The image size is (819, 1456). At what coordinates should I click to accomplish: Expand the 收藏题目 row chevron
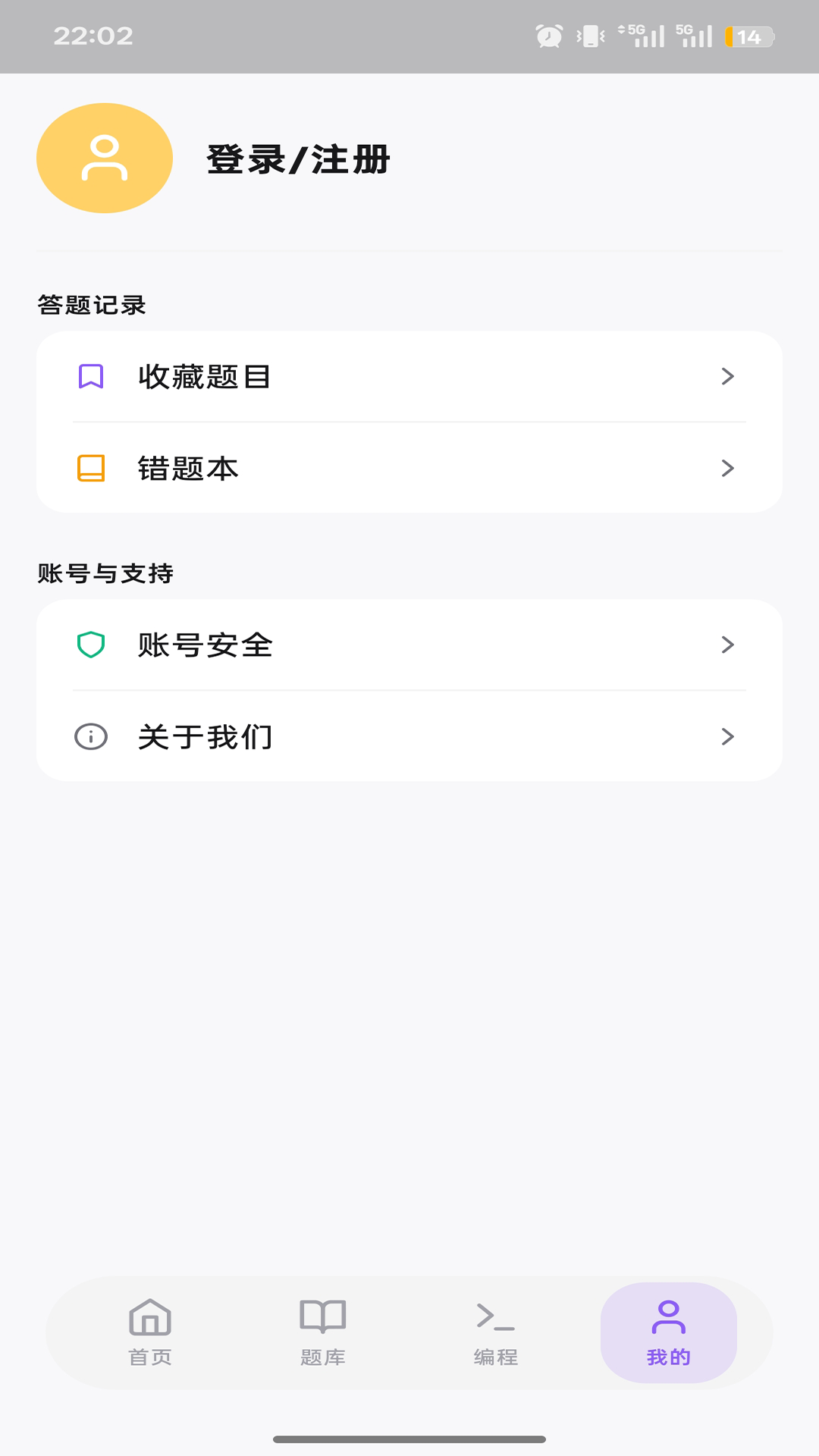(728, 375)
